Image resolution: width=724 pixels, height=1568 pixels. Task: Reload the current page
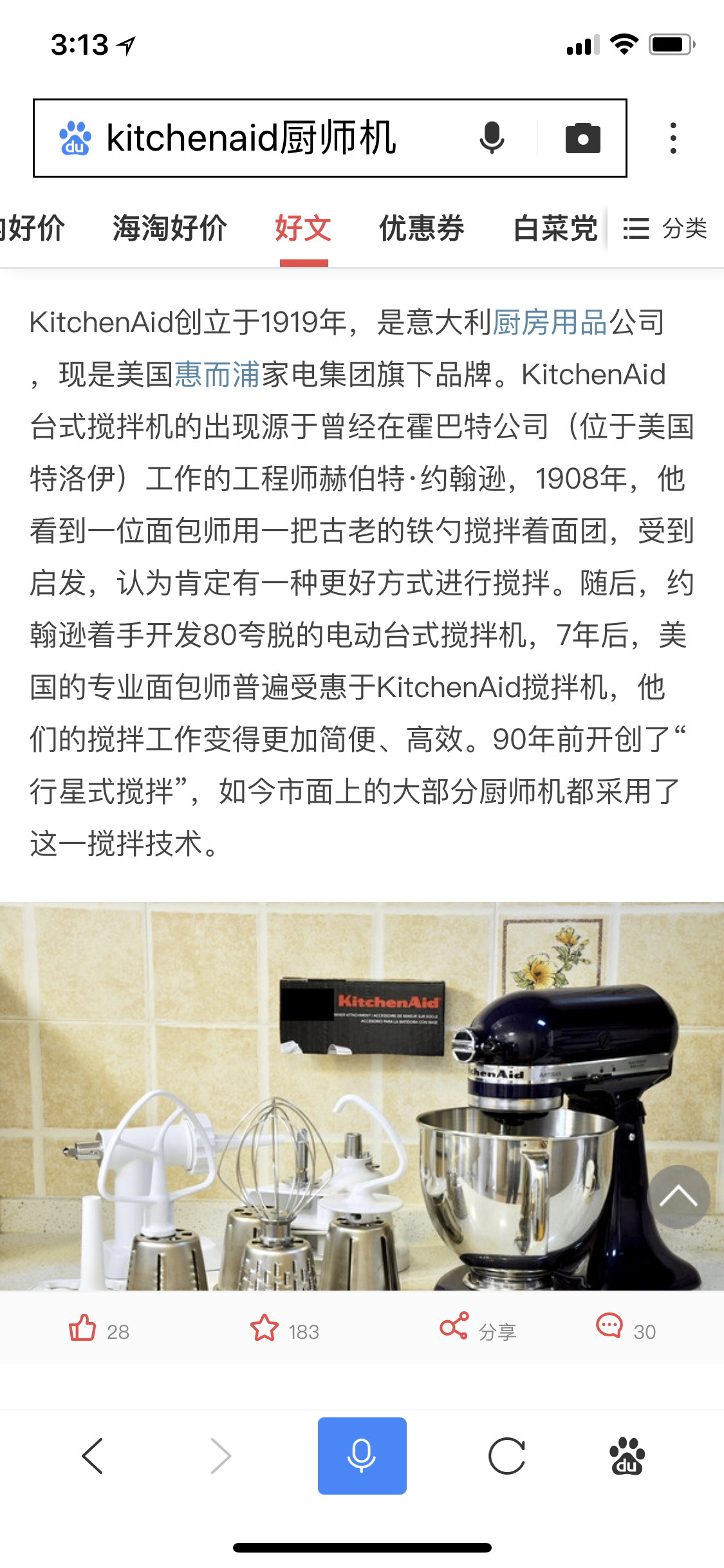(507, 1455)
